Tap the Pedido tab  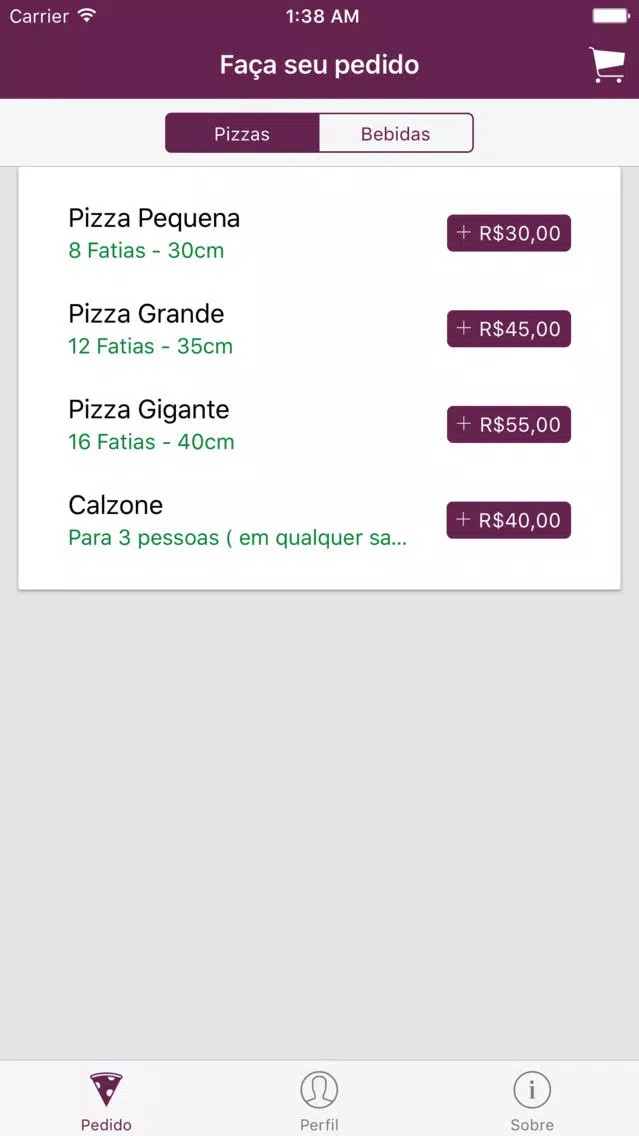[x=106, y=1101]
